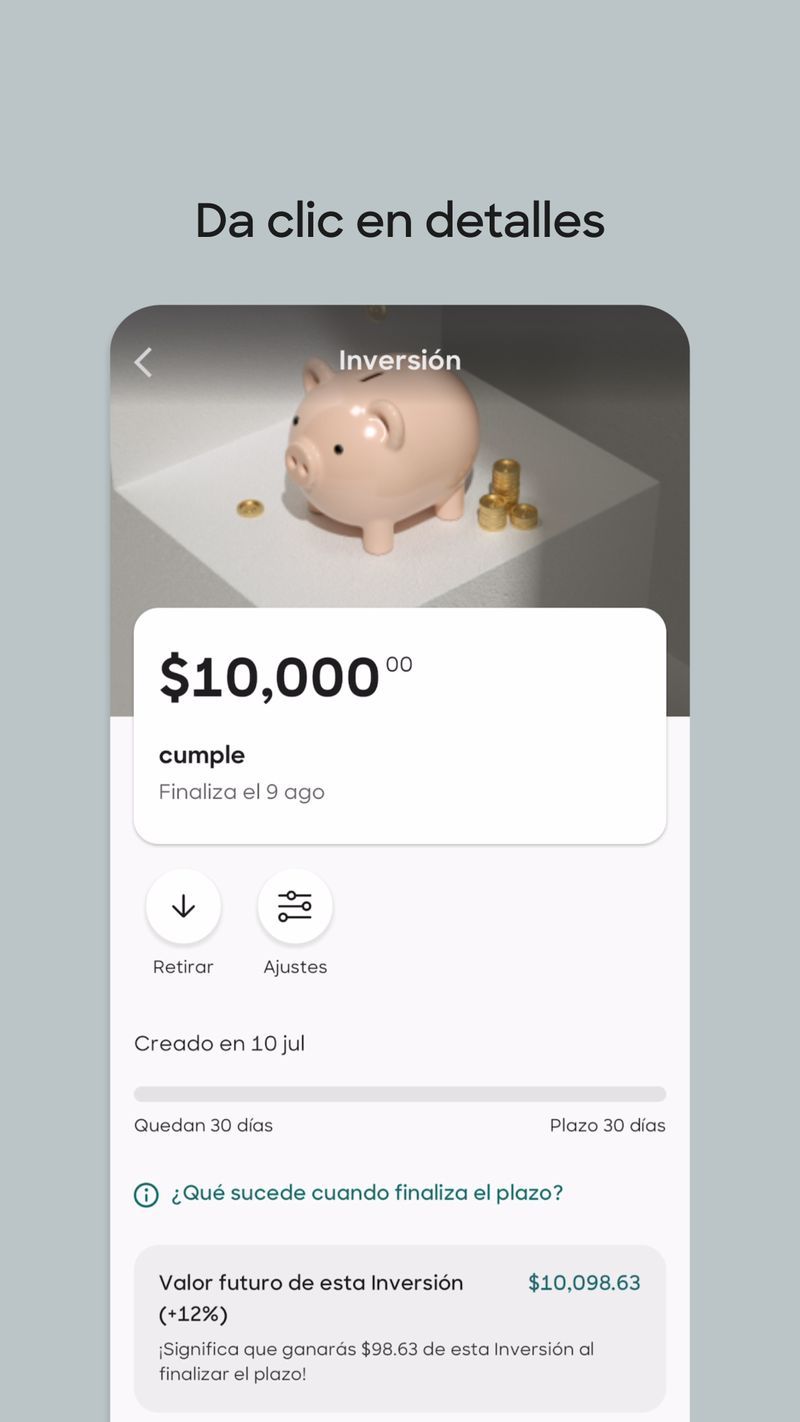This screenshot has height=1422, width=800.
Task: Tap the 'cumple' investment card
Action: click(x=400, y=725)
